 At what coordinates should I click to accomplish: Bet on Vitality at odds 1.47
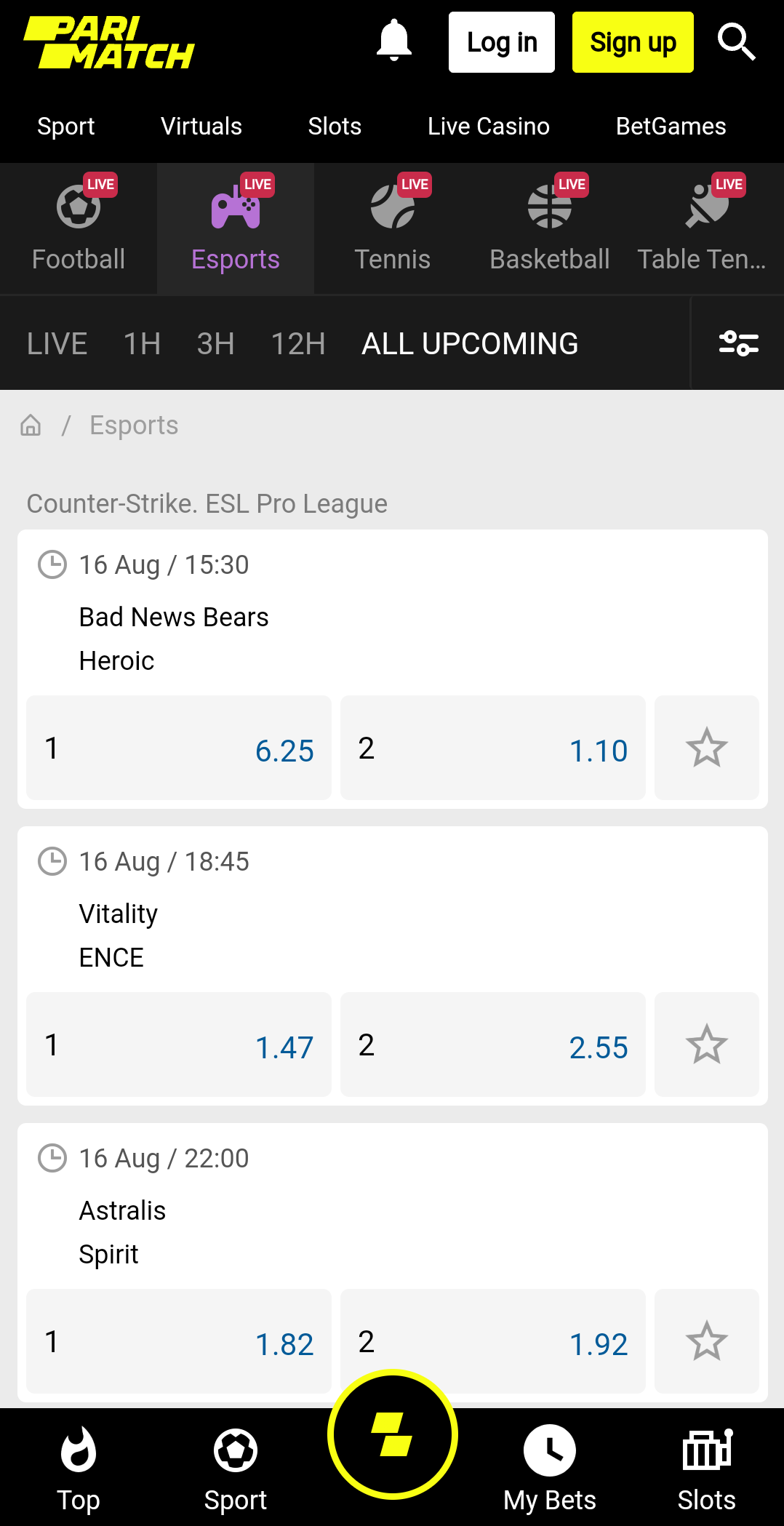point(179,1044)
